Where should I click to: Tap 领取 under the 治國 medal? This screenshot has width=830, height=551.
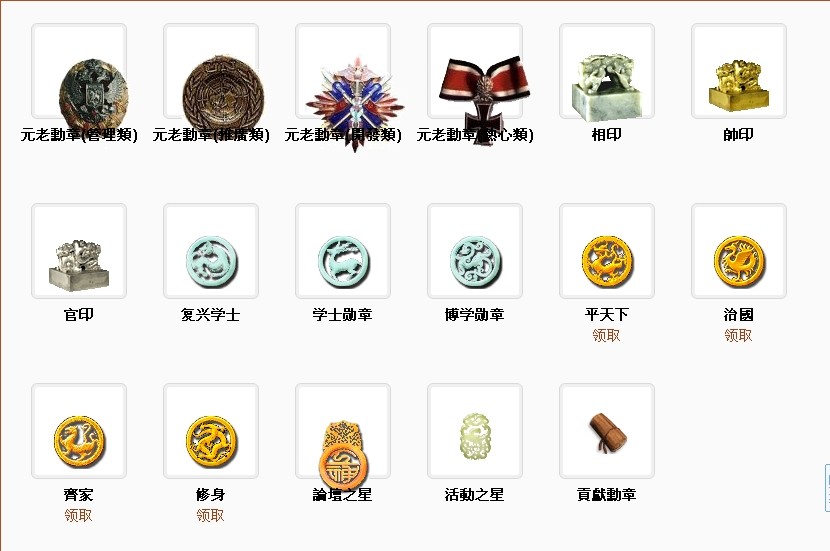[738, 336]
